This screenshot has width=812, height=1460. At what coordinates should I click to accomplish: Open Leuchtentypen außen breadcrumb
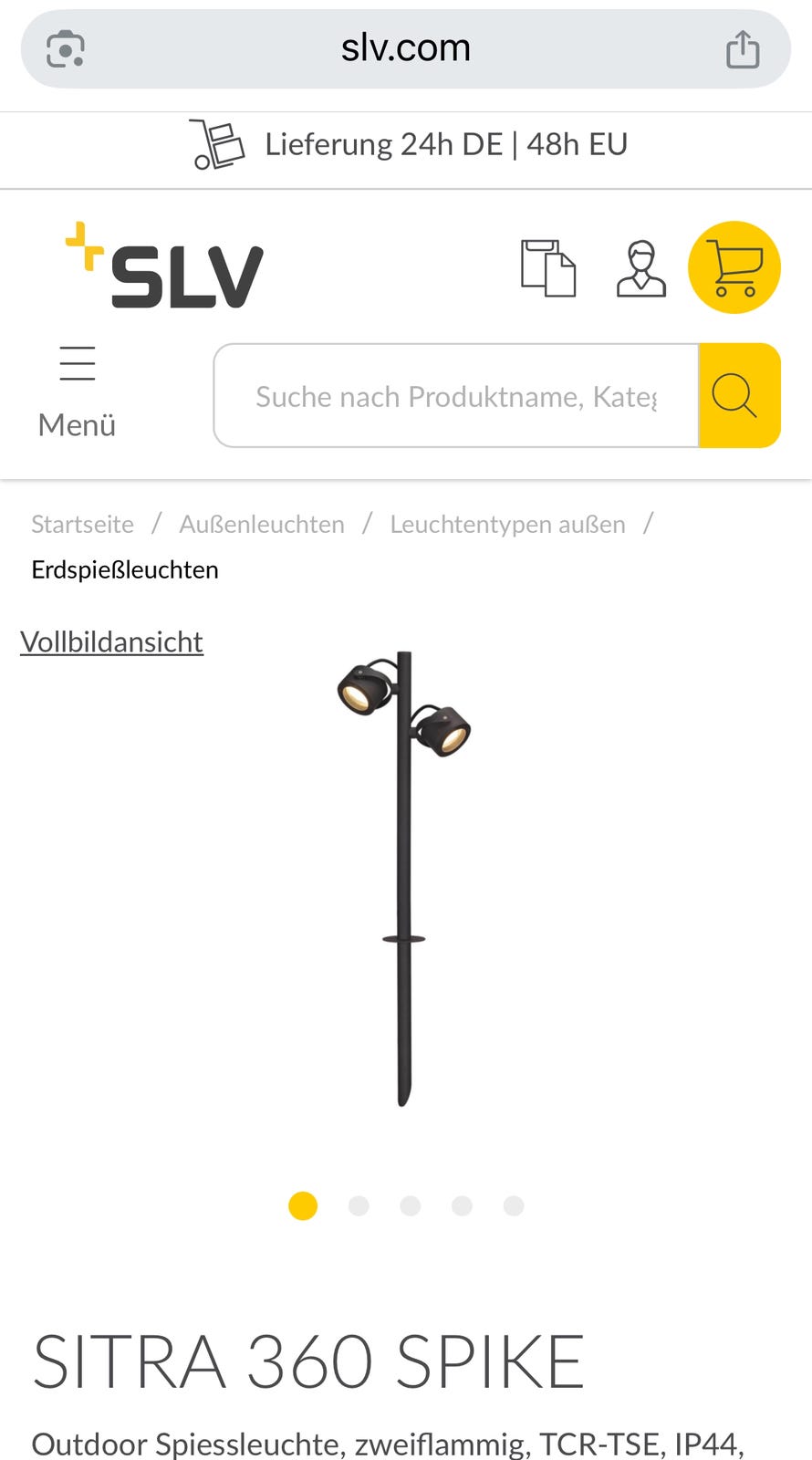coord(506,524)
